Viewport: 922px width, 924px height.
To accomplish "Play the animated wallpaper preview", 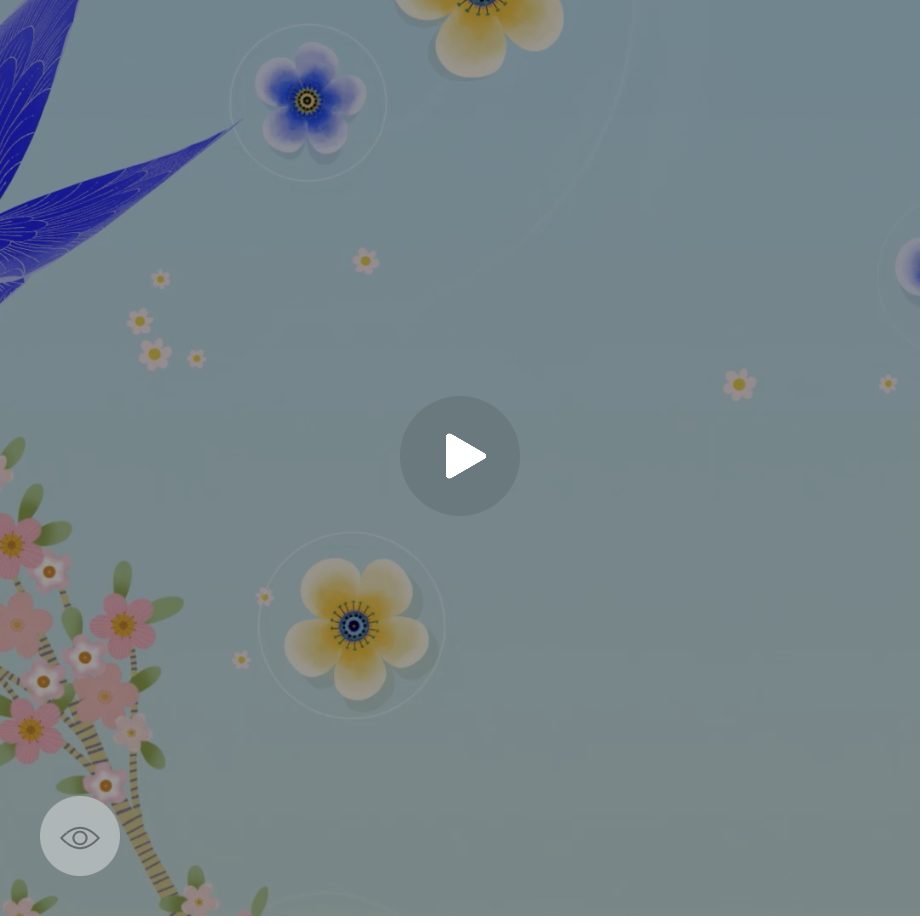I will click(460, 456).
